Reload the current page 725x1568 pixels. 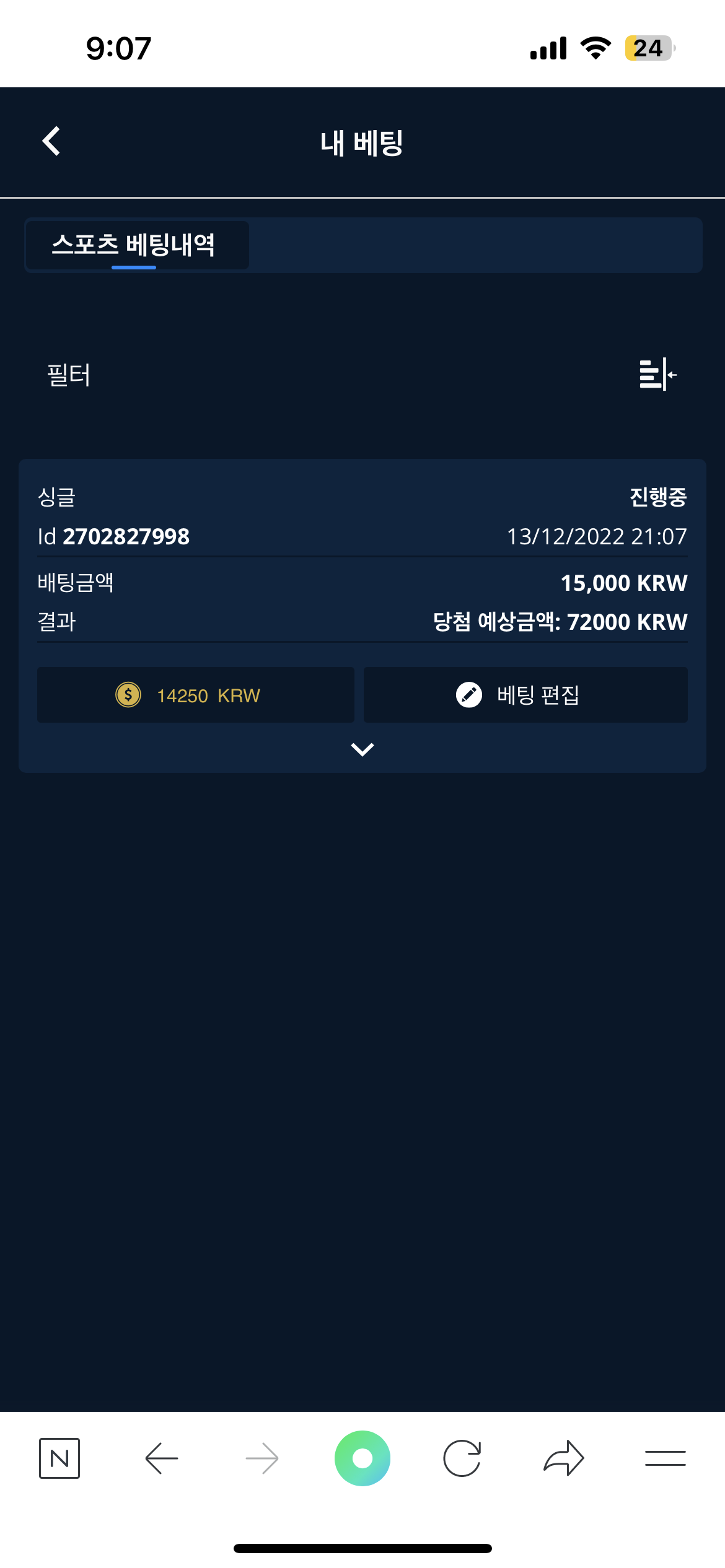pos(462,1458)
